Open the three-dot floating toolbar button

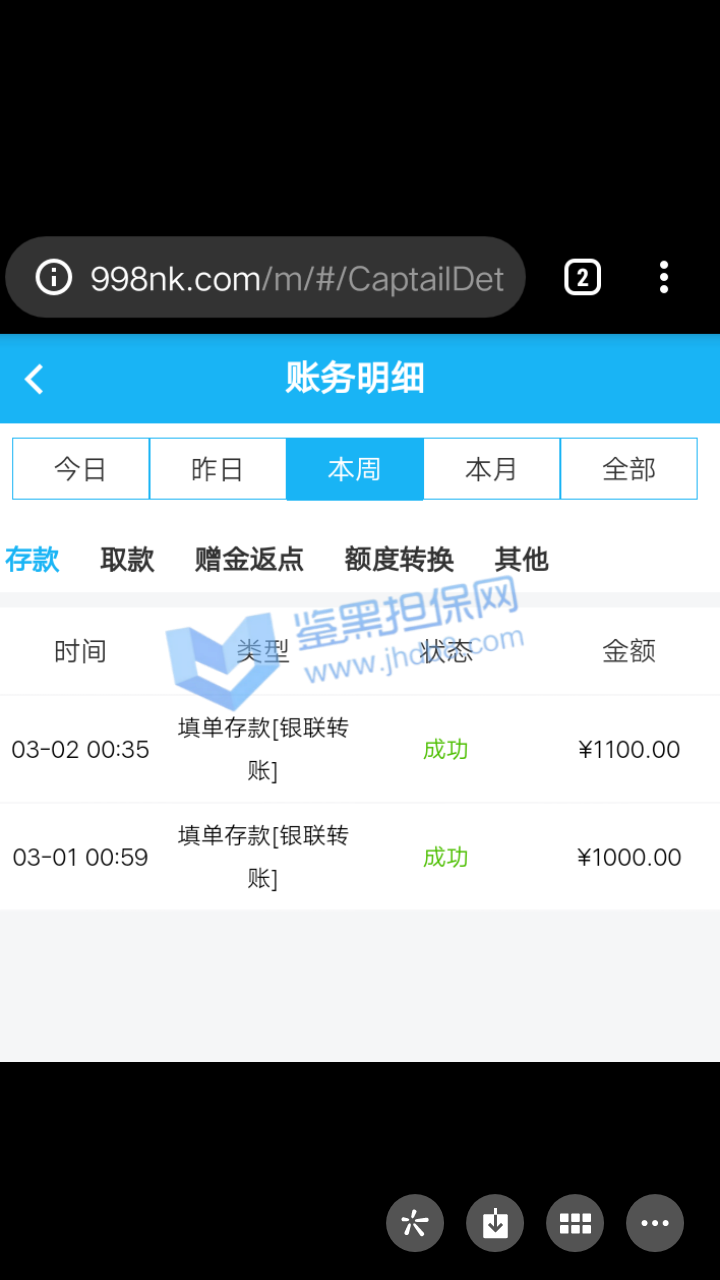(x=655, y=1223)
